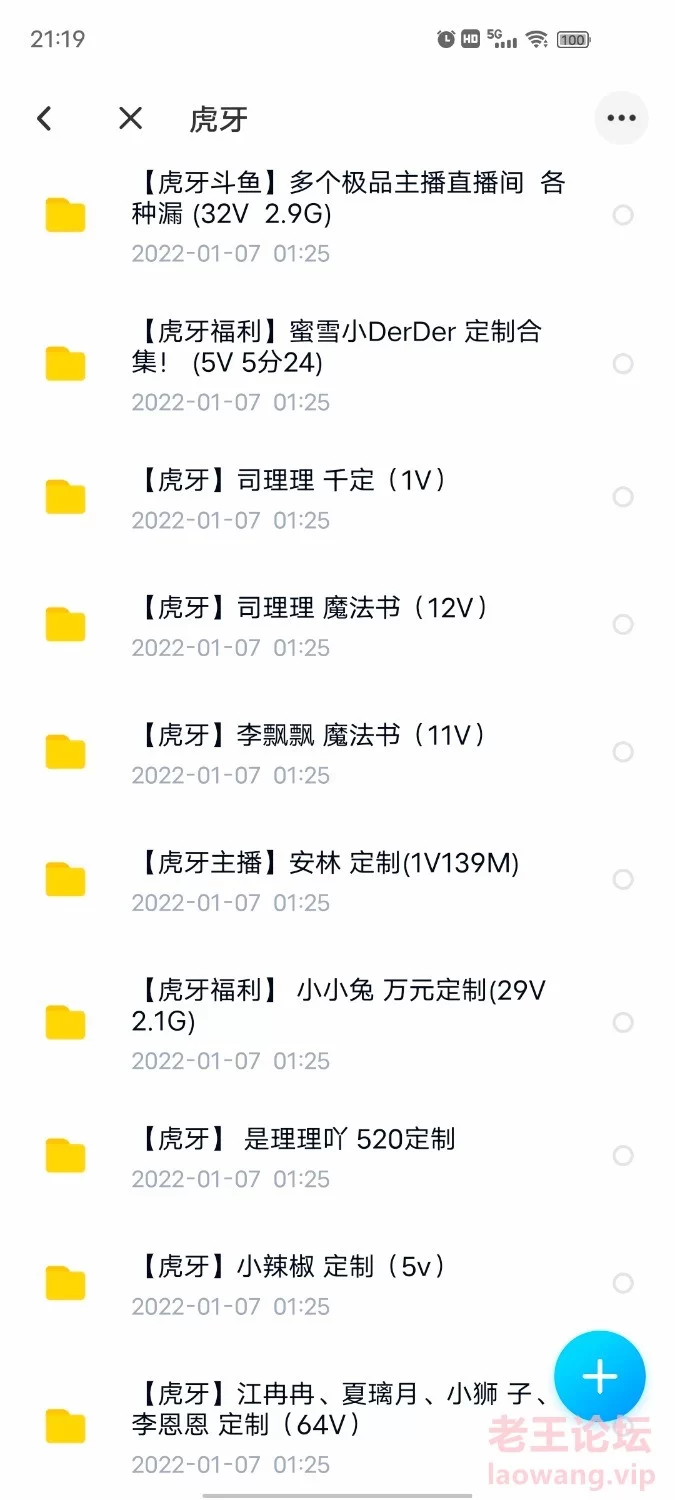
Task: Open the 江冉冉、夏璃月 定制（64V）folder
Action: point(337,1426)
